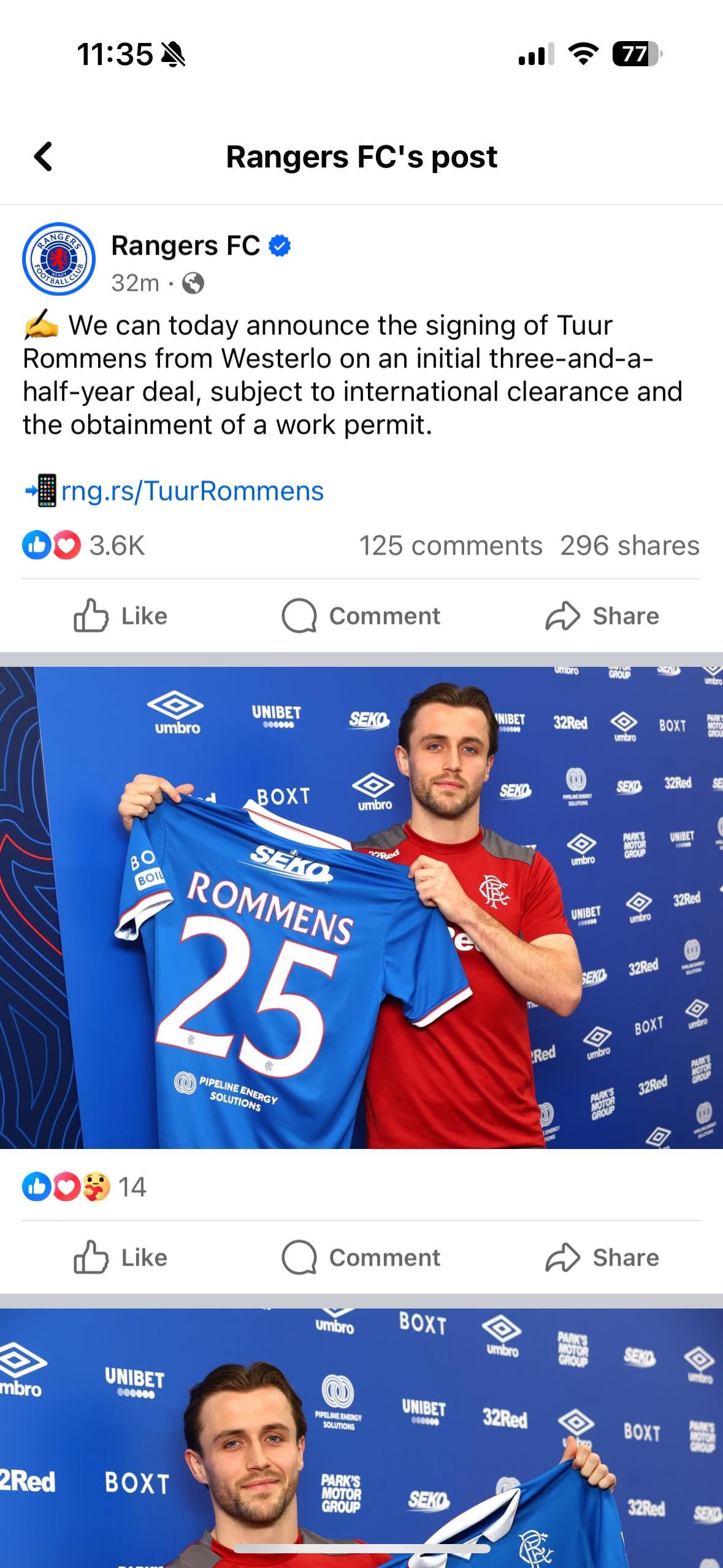Open the Rommens 25 shirt photo
The height and width of the screenshot is (1568, 723).
(x=361, y=908)
